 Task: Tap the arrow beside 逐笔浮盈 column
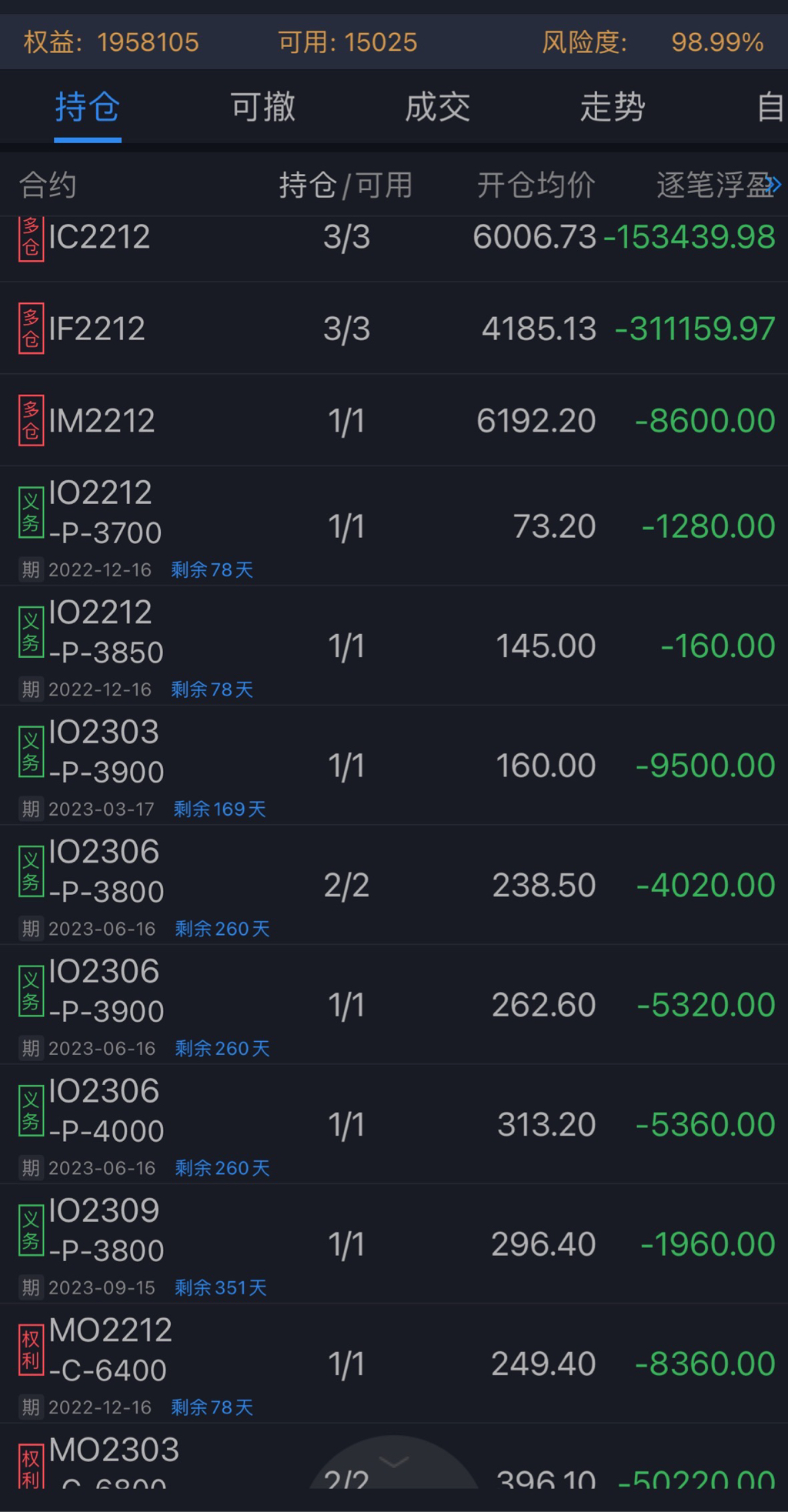pos(774,185)
